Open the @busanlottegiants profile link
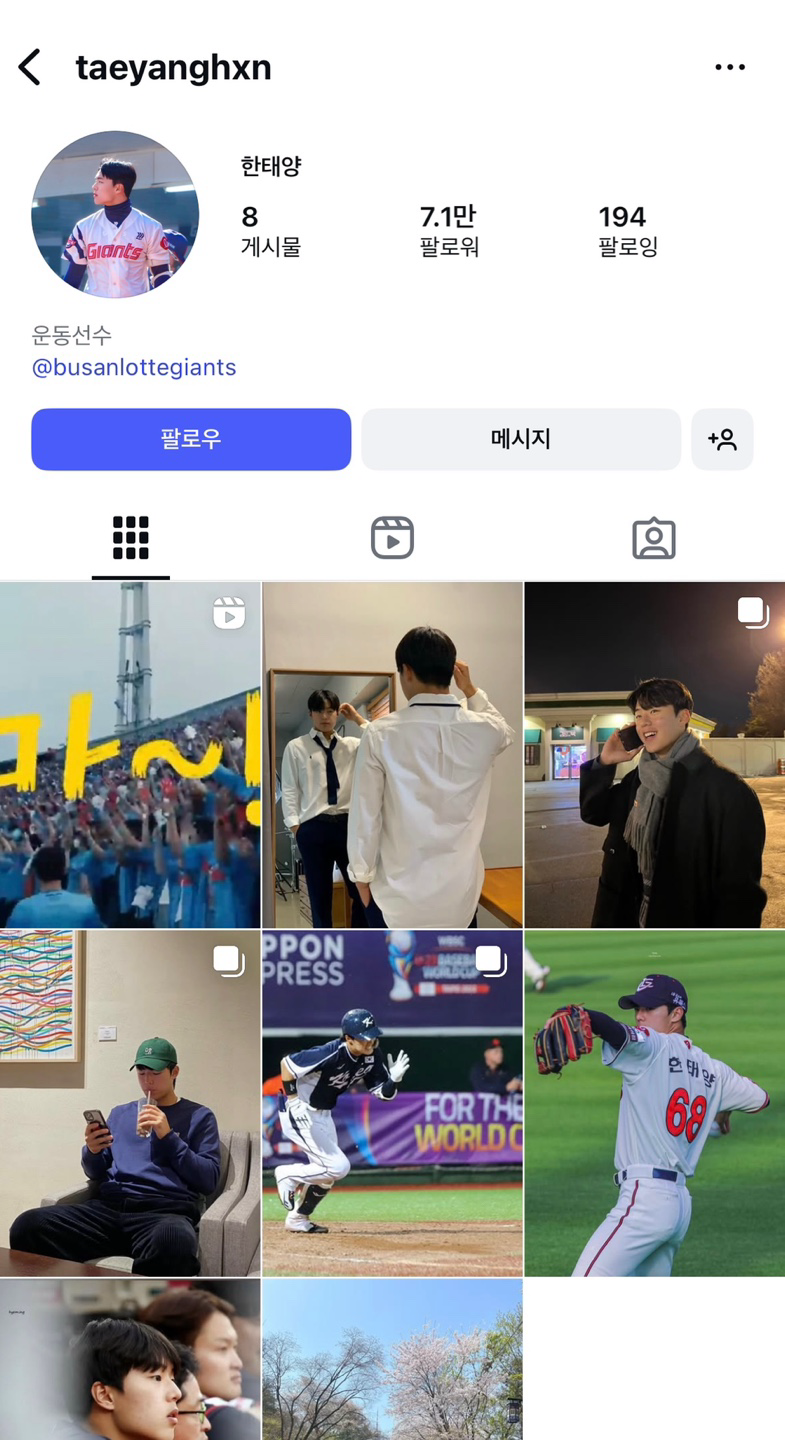 point(134,367)
